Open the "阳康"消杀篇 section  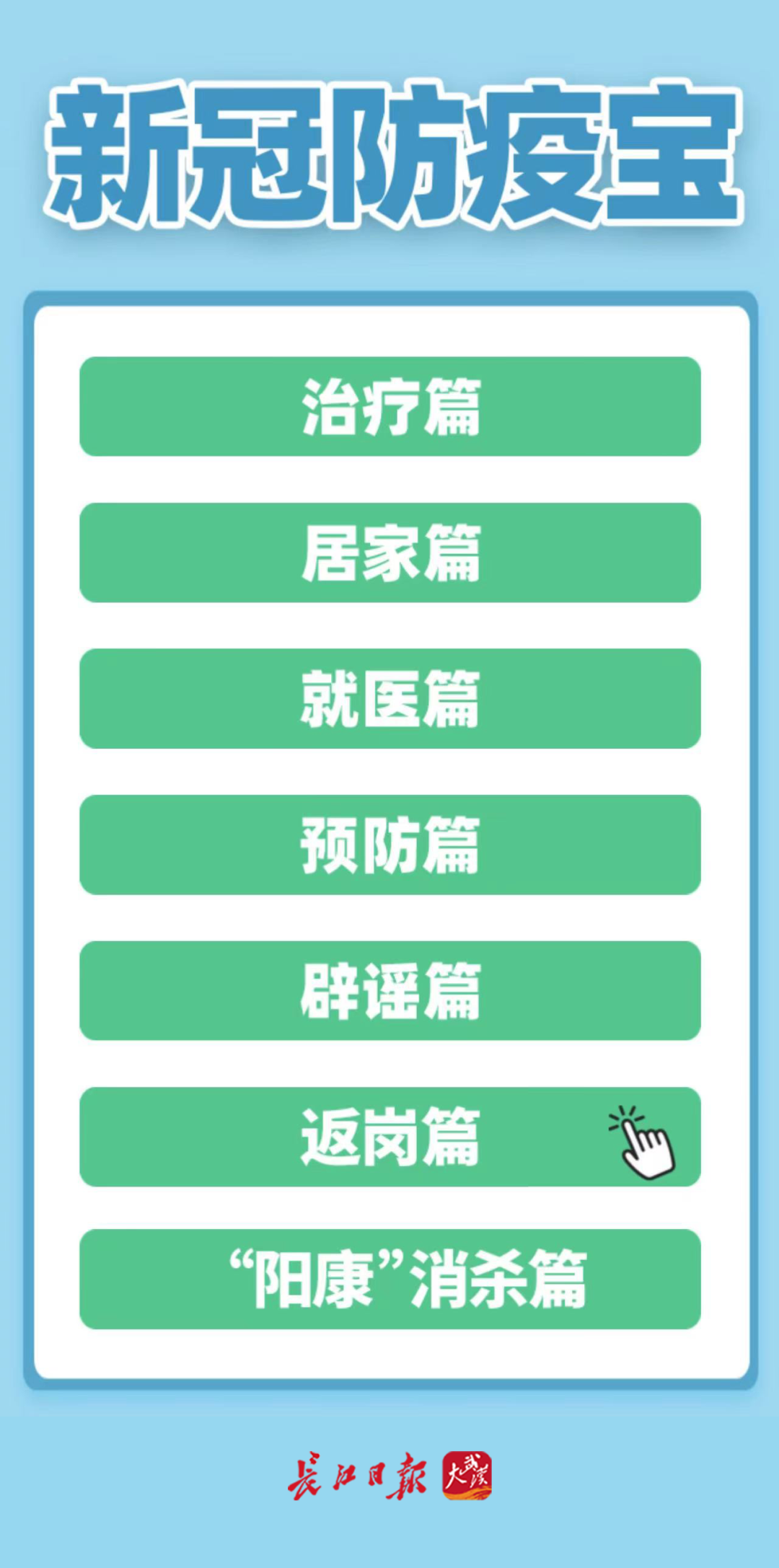pos(389,1279)
